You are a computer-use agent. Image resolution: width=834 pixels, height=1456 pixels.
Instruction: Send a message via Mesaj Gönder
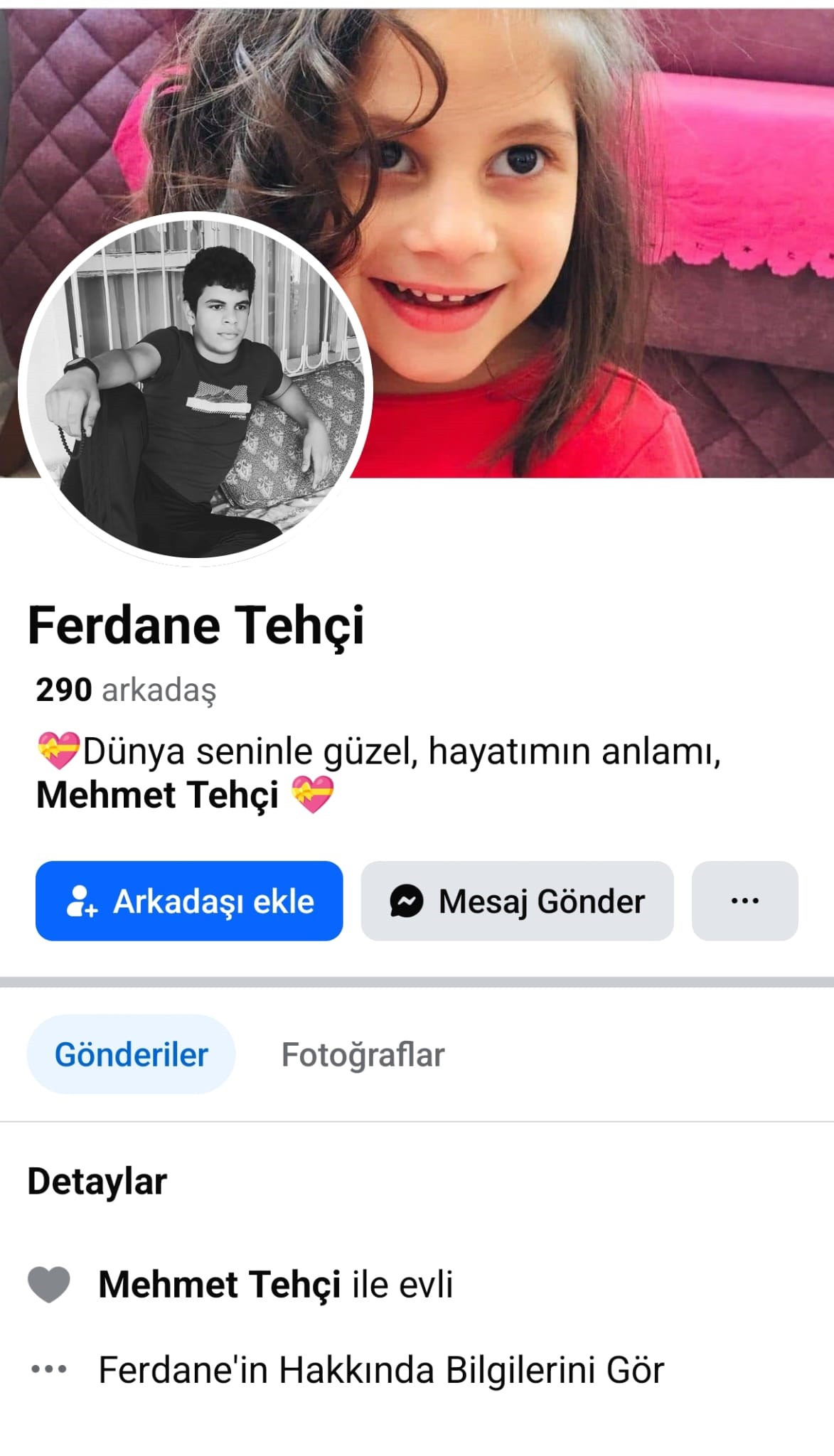[x=517, y=901]
